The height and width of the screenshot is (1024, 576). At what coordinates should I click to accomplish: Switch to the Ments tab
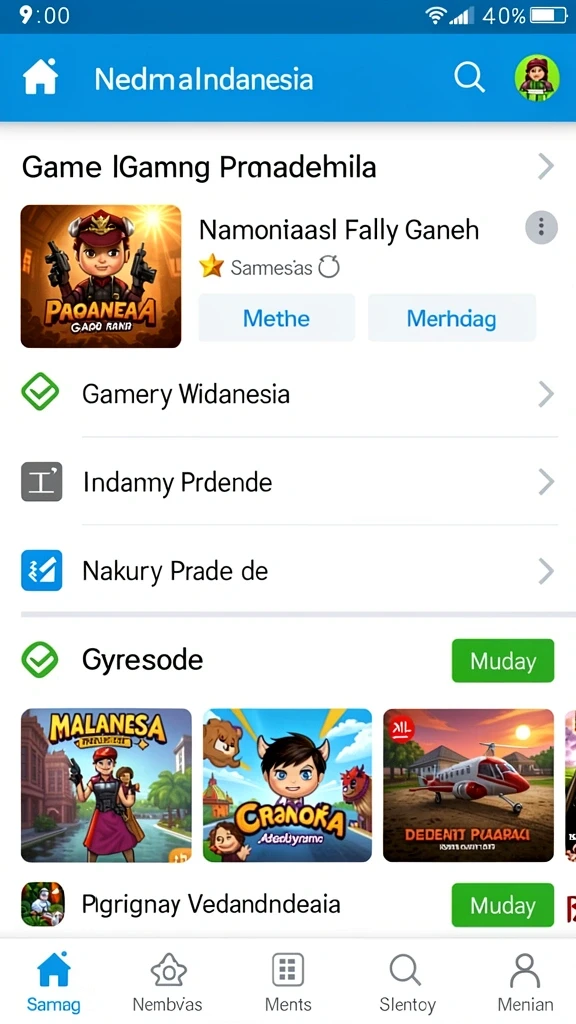(x=288, y=982)
